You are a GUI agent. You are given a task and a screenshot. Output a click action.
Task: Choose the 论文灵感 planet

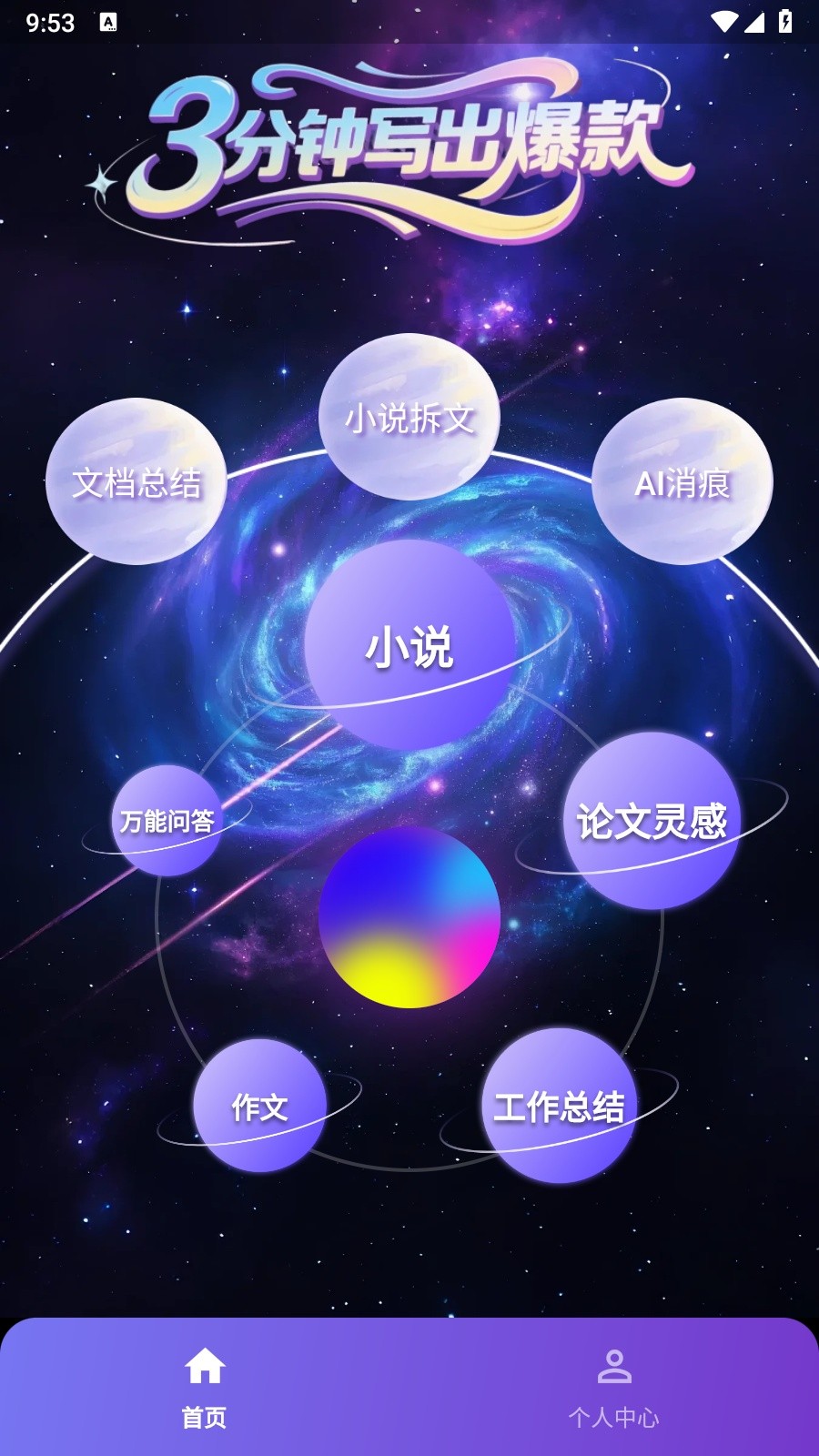[x=652, y=821]
